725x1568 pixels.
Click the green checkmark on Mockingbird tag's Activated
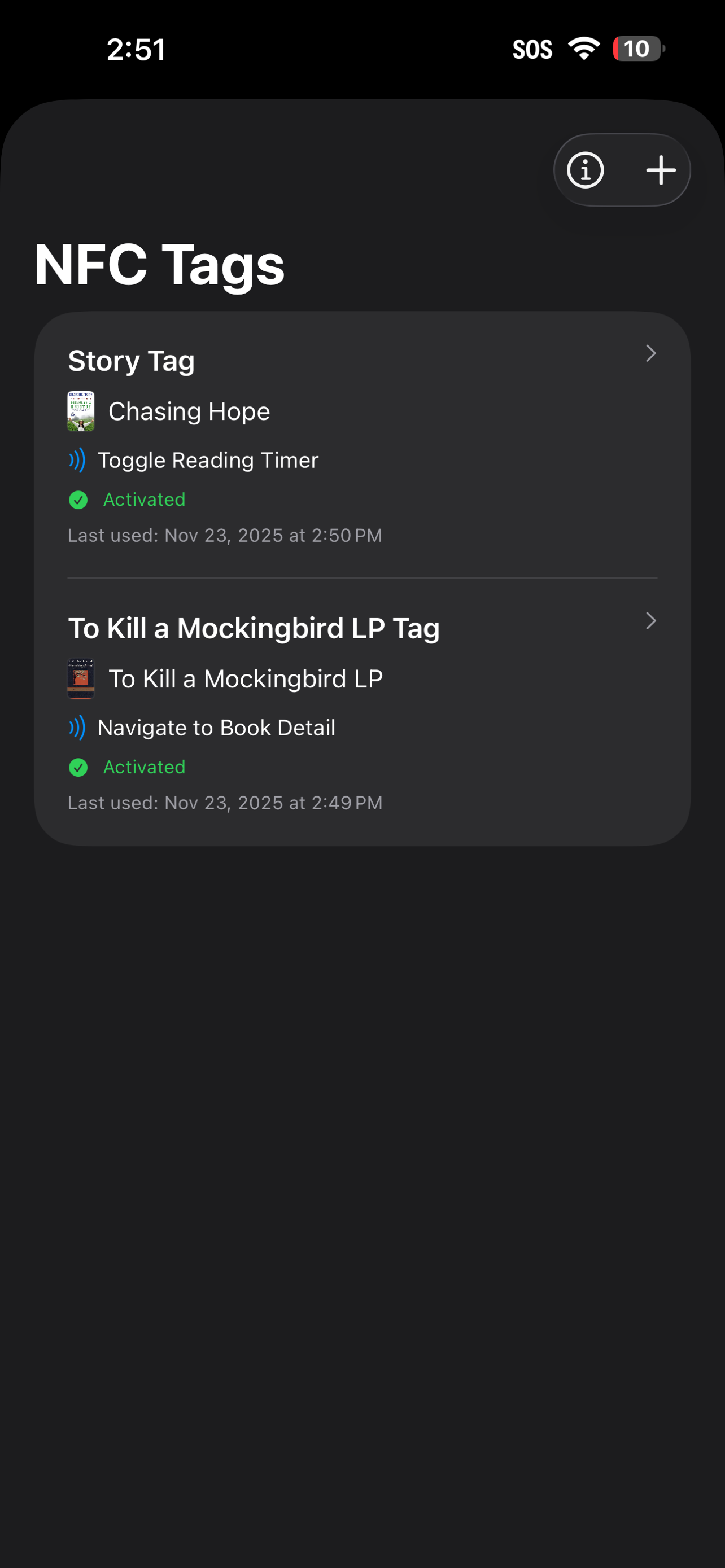click(x=78, y=767)
